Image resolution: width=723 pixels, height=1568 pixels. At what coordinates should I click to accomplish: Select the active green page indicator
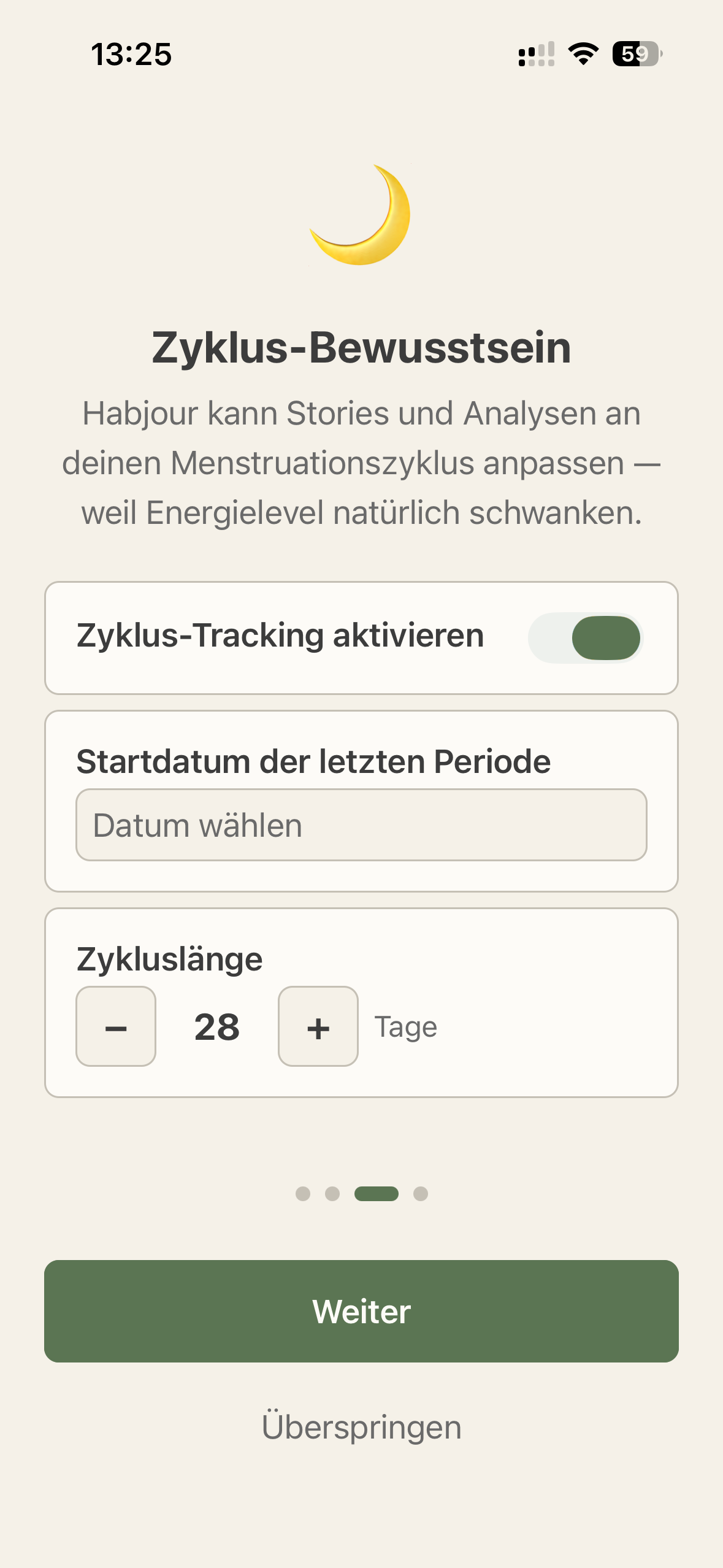(x=378, y=1193)
